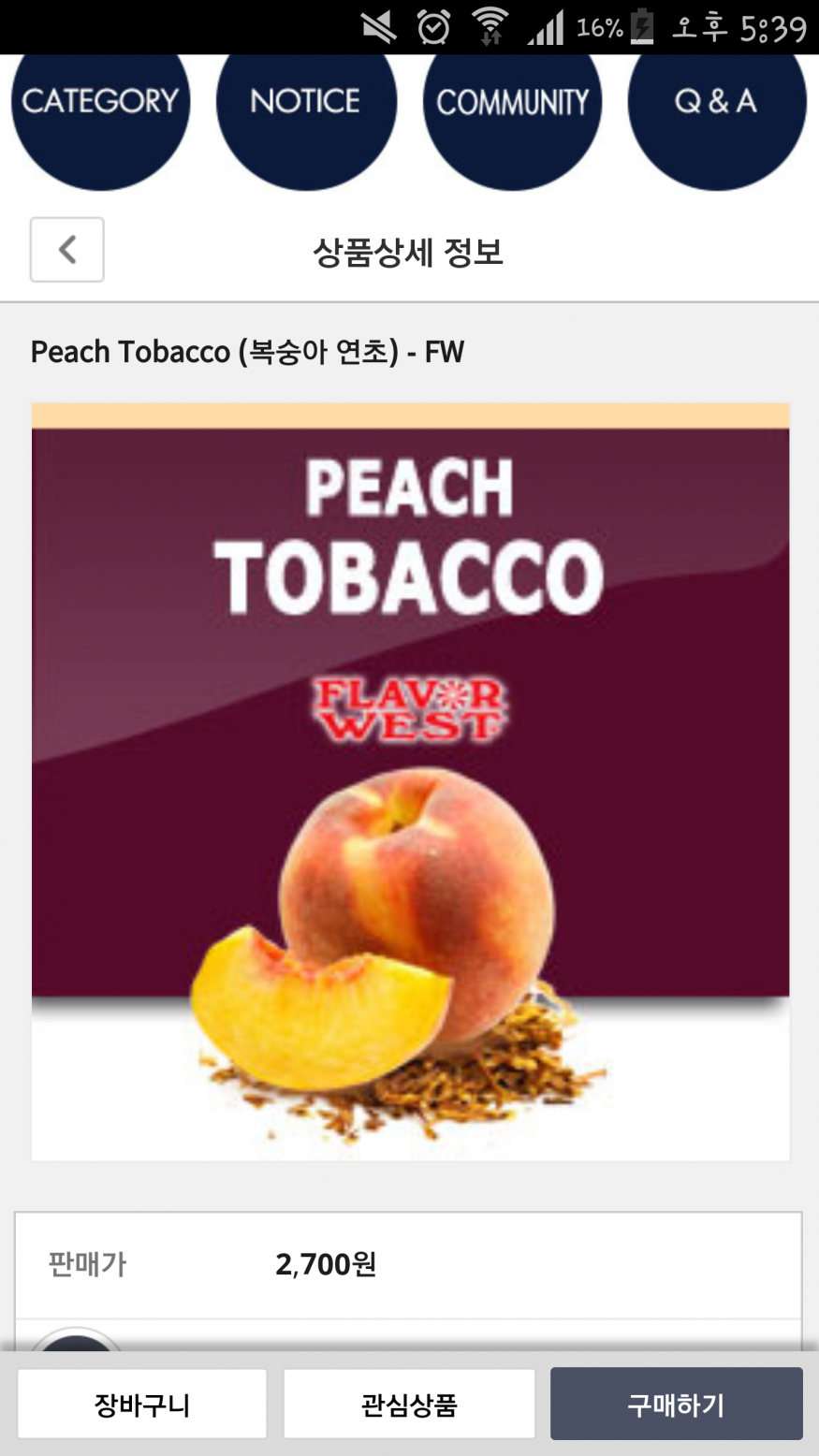Go back using the arrow button
Viewport: 819px width, 1456px height.
66,250
